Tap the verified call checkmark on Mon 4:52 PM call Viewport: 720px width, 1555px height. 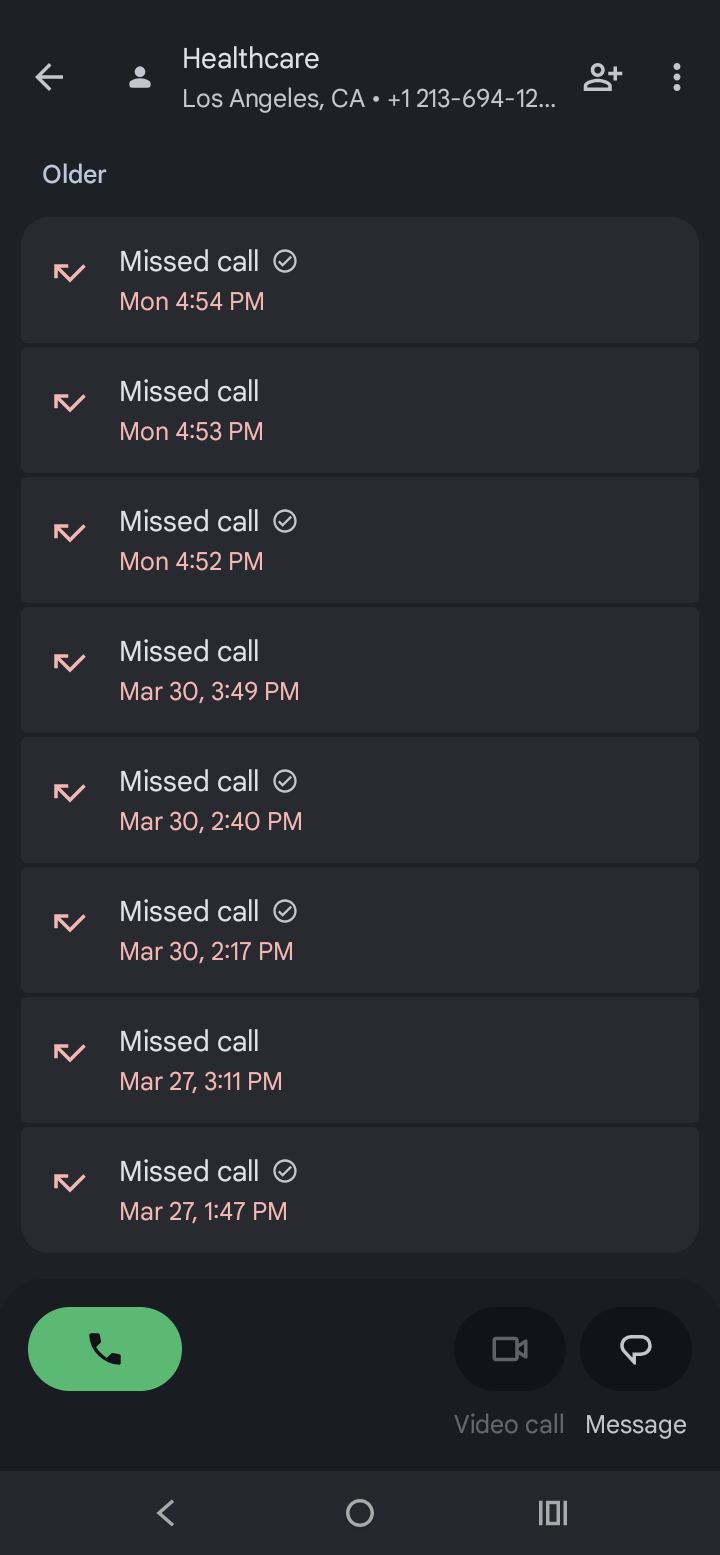(x=284, y=521)
